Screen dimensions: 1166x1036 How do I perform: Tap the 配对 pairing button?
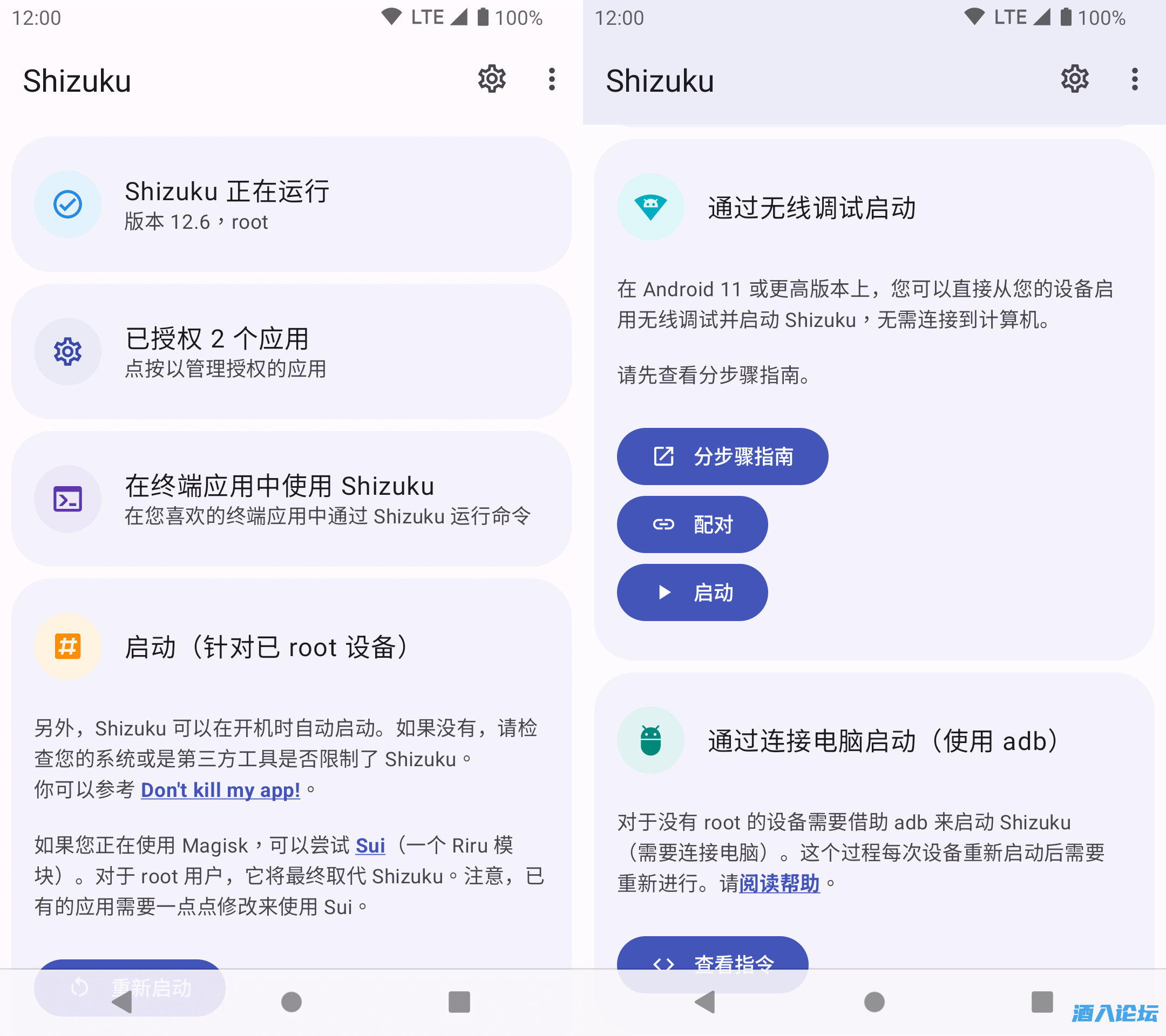pos(692,524)
